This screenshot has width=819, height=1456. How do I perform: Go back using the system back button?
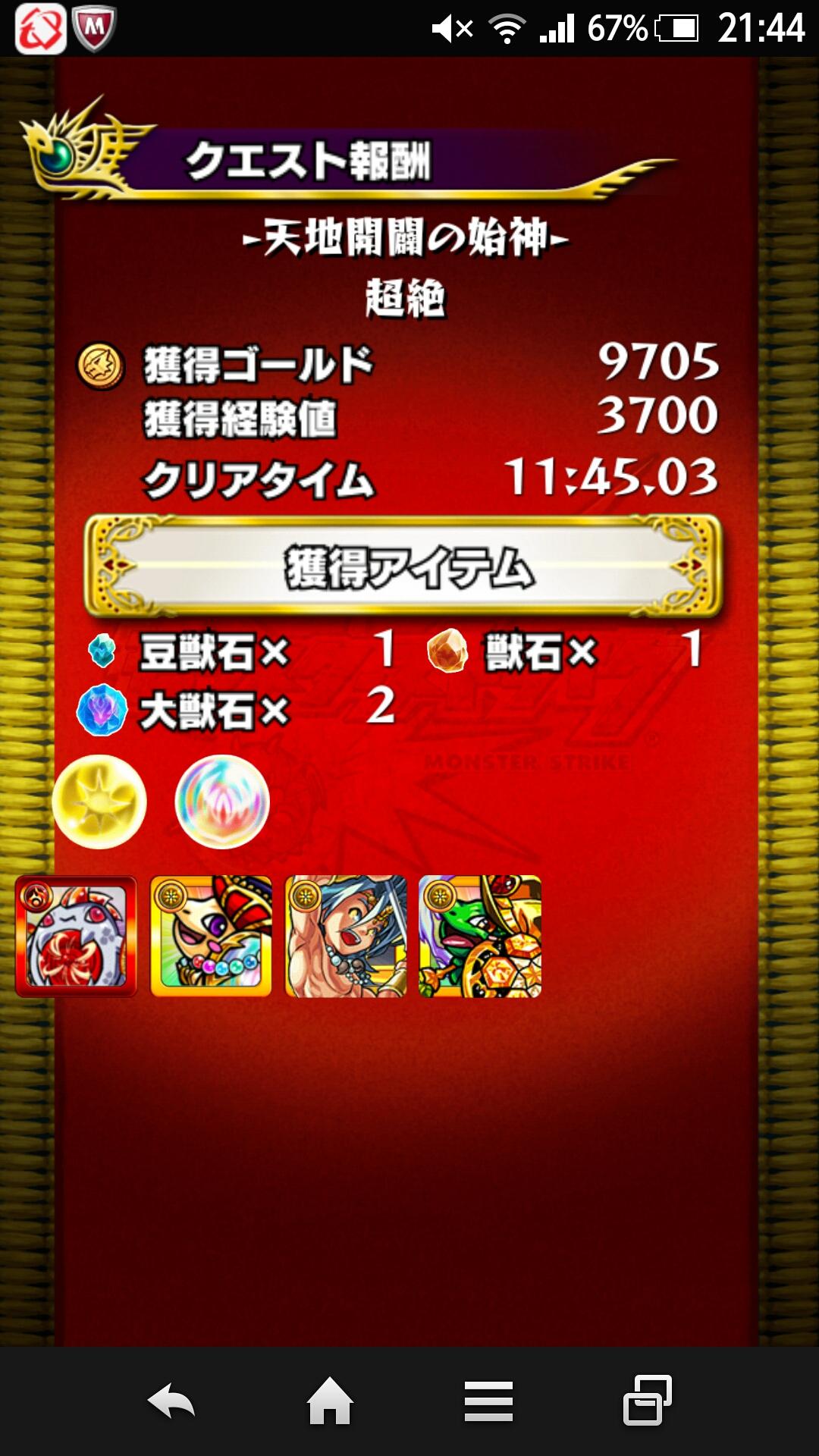(171, 1401)
